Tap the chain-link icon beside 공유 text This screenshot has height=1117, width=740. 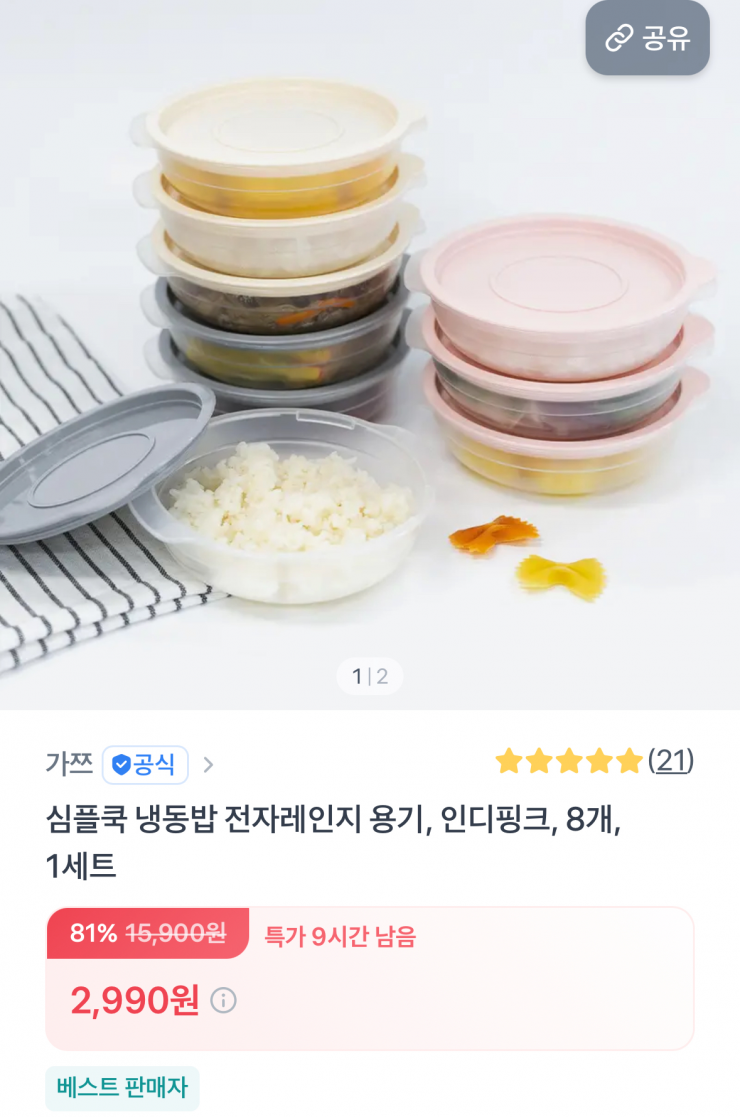(620, 38)
